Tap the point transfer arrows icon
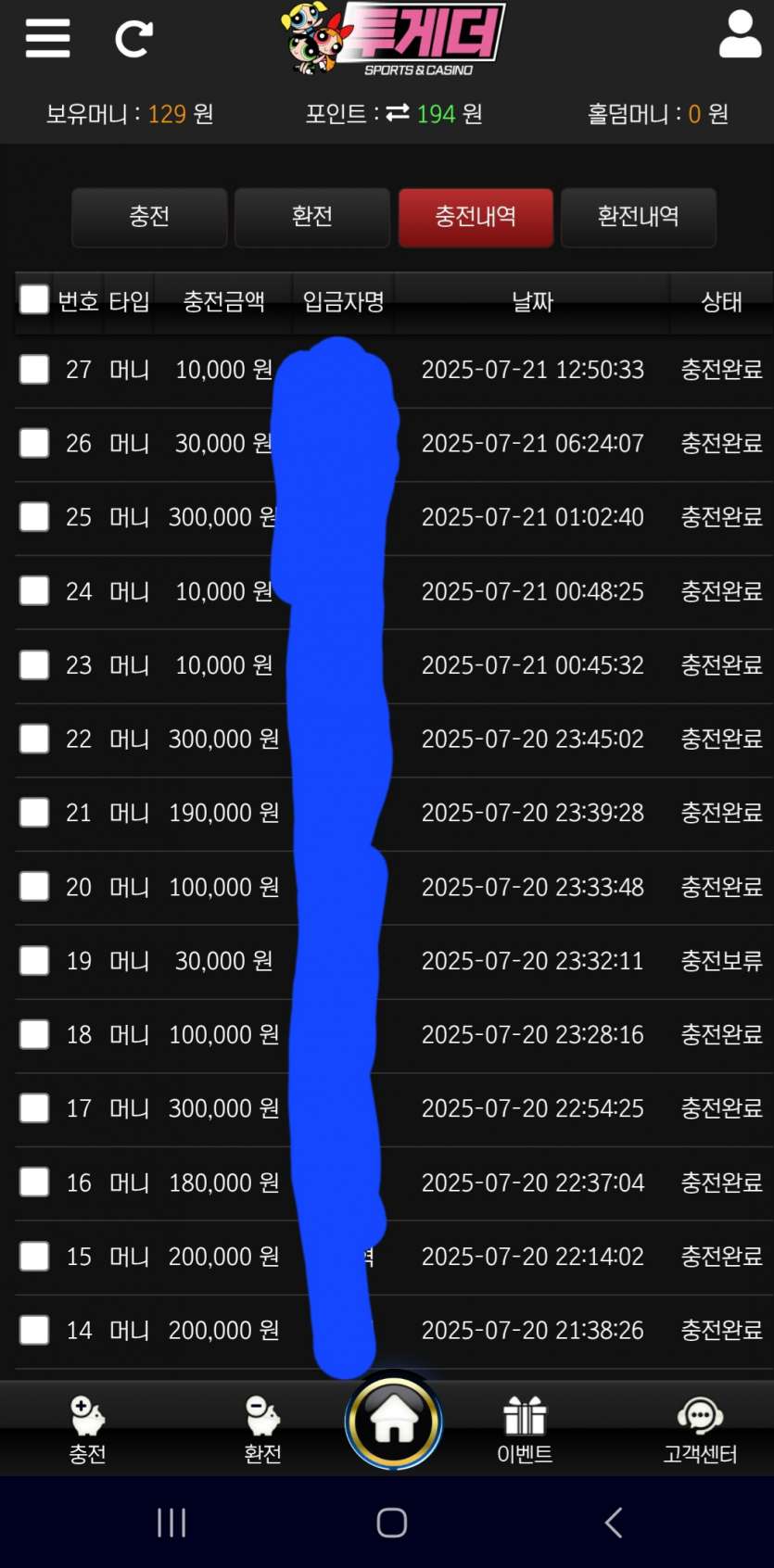Screen dimensions: 774x1568 point(398,113)
